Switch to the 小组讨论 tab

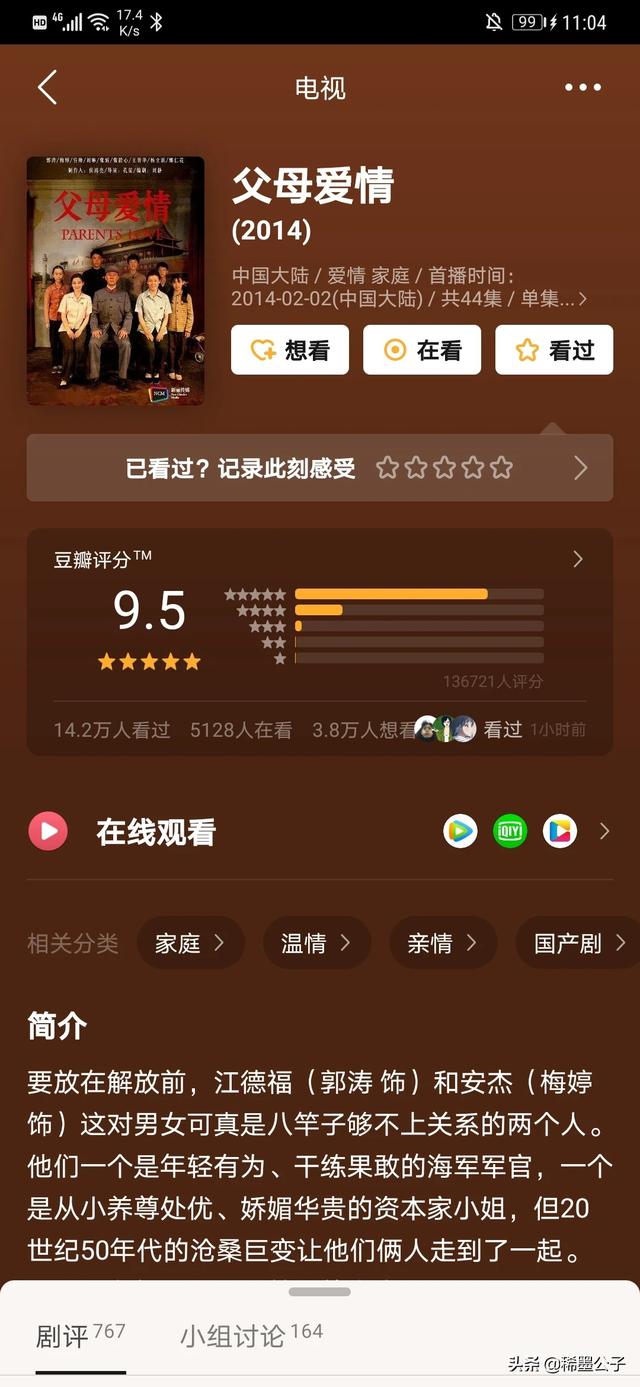(x=250, y=1335)
